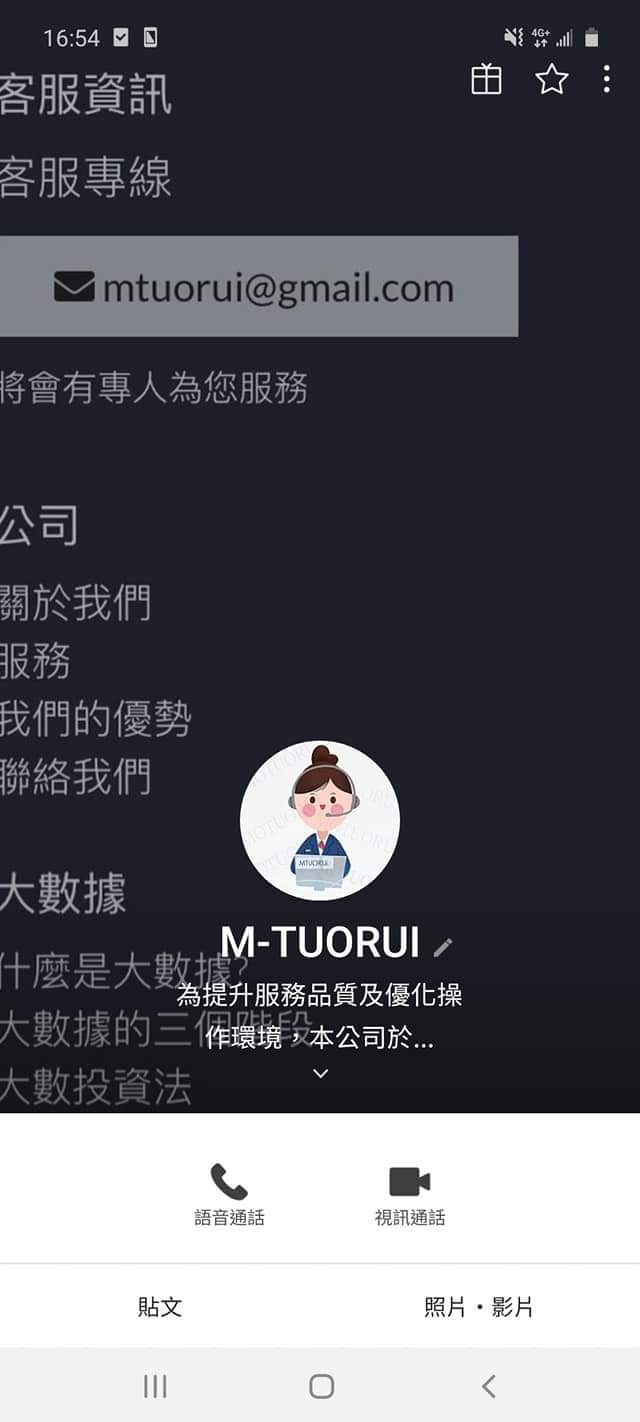Add M-TUORUI to favorites with the star
The width and height of the screenshot is (640, 1422).
pyautogui.click(x=552, y=79)
